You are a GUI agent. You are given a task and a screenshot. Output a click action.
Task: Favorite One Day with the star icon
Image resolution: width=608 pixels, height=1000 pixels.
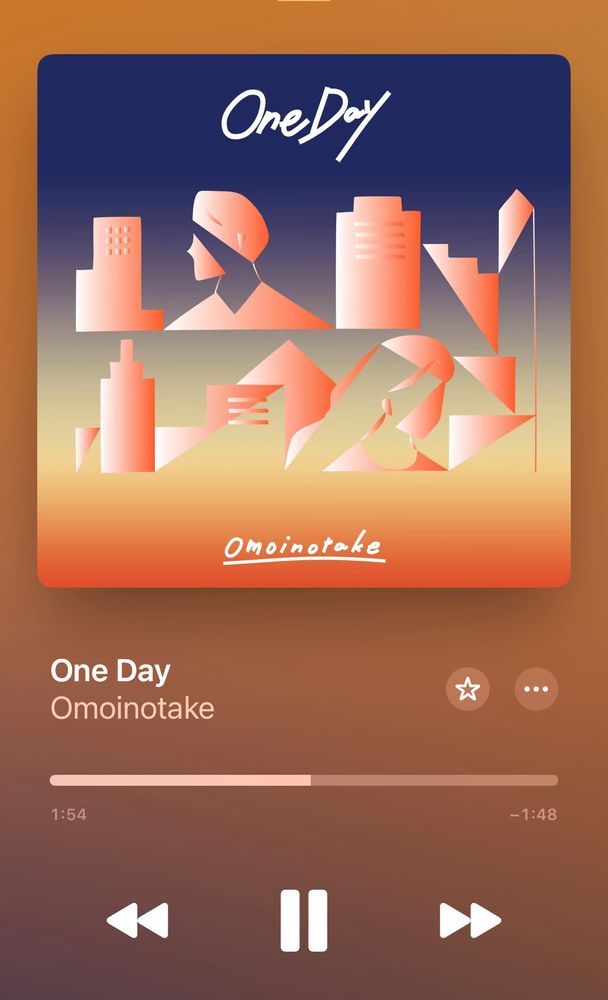467,689
